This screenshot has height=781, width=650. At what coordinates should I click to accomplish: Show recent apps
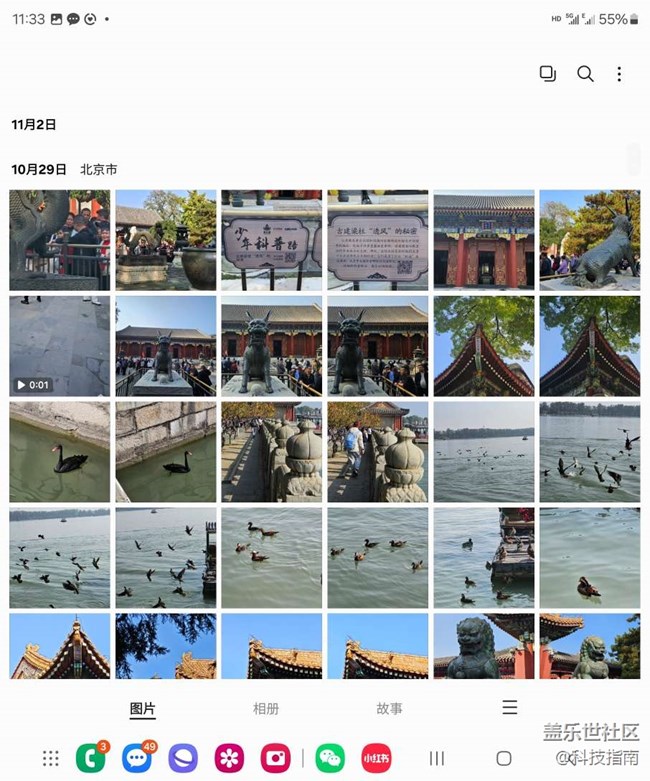pyautogui.click(x=437, y=758)
